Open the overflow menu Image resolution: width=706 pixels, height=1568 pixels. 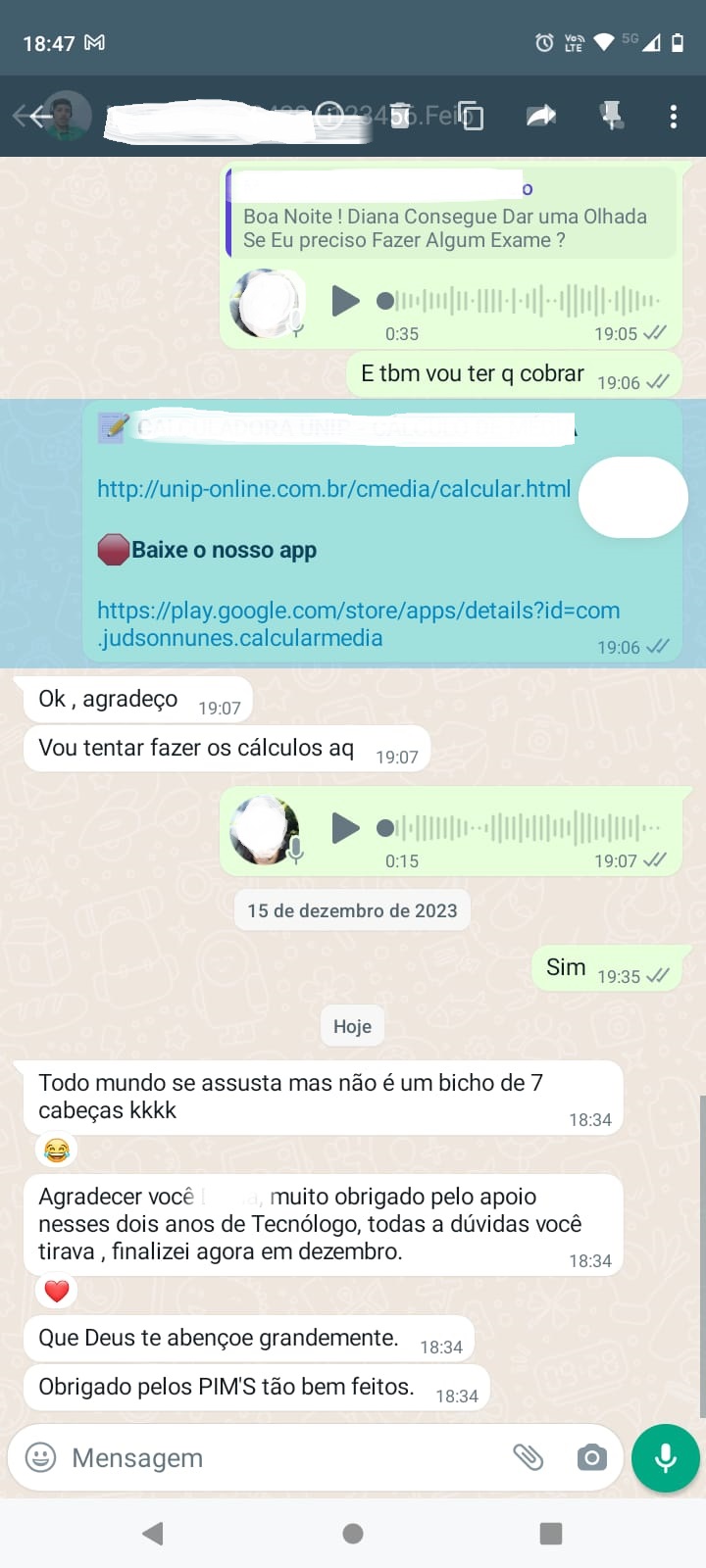click(x=673, y=117)
